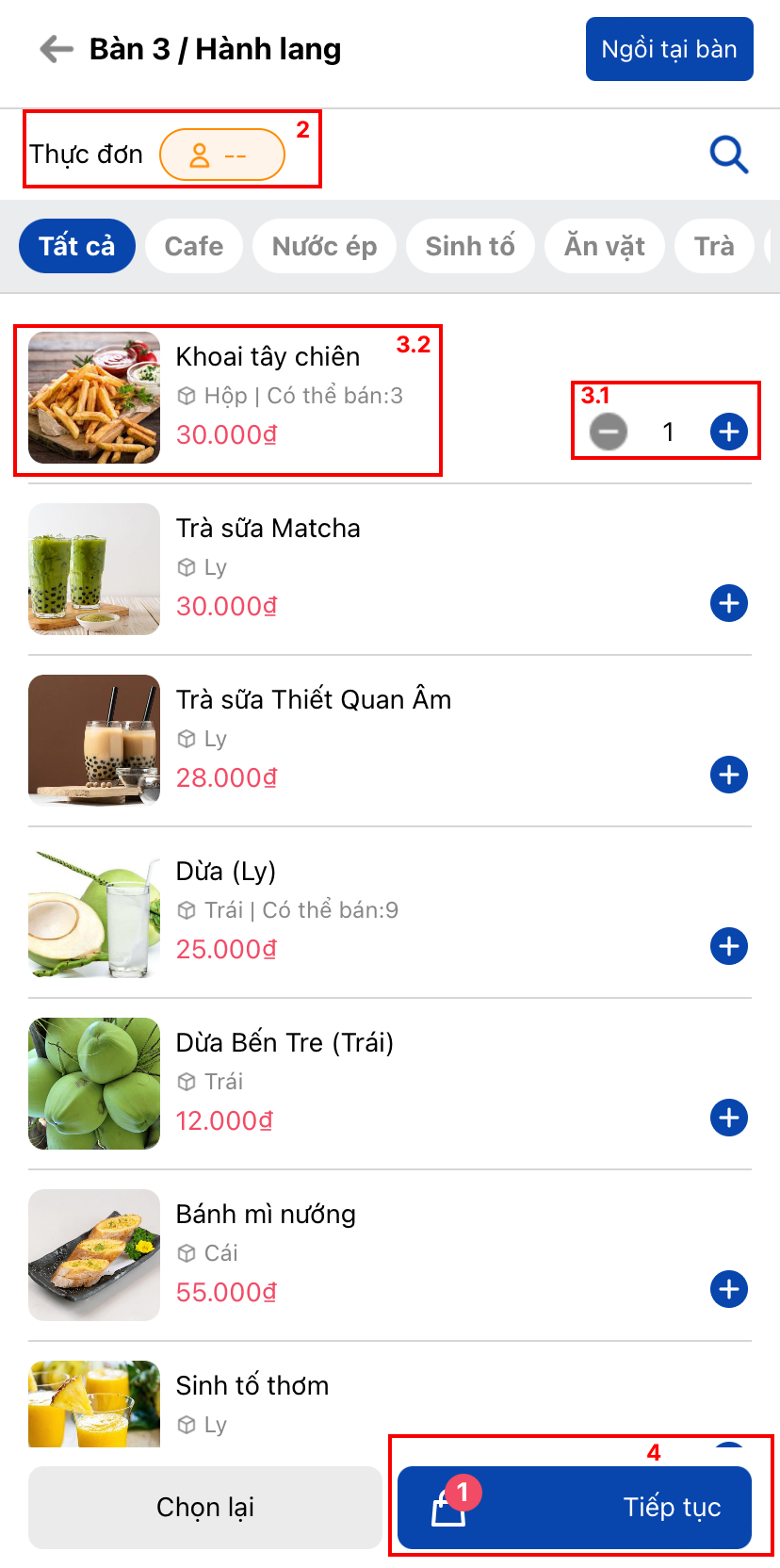Open the Khoai tây chiên item
The width and height of the screenshot is (780, 1568).
[x=268, y=396]
